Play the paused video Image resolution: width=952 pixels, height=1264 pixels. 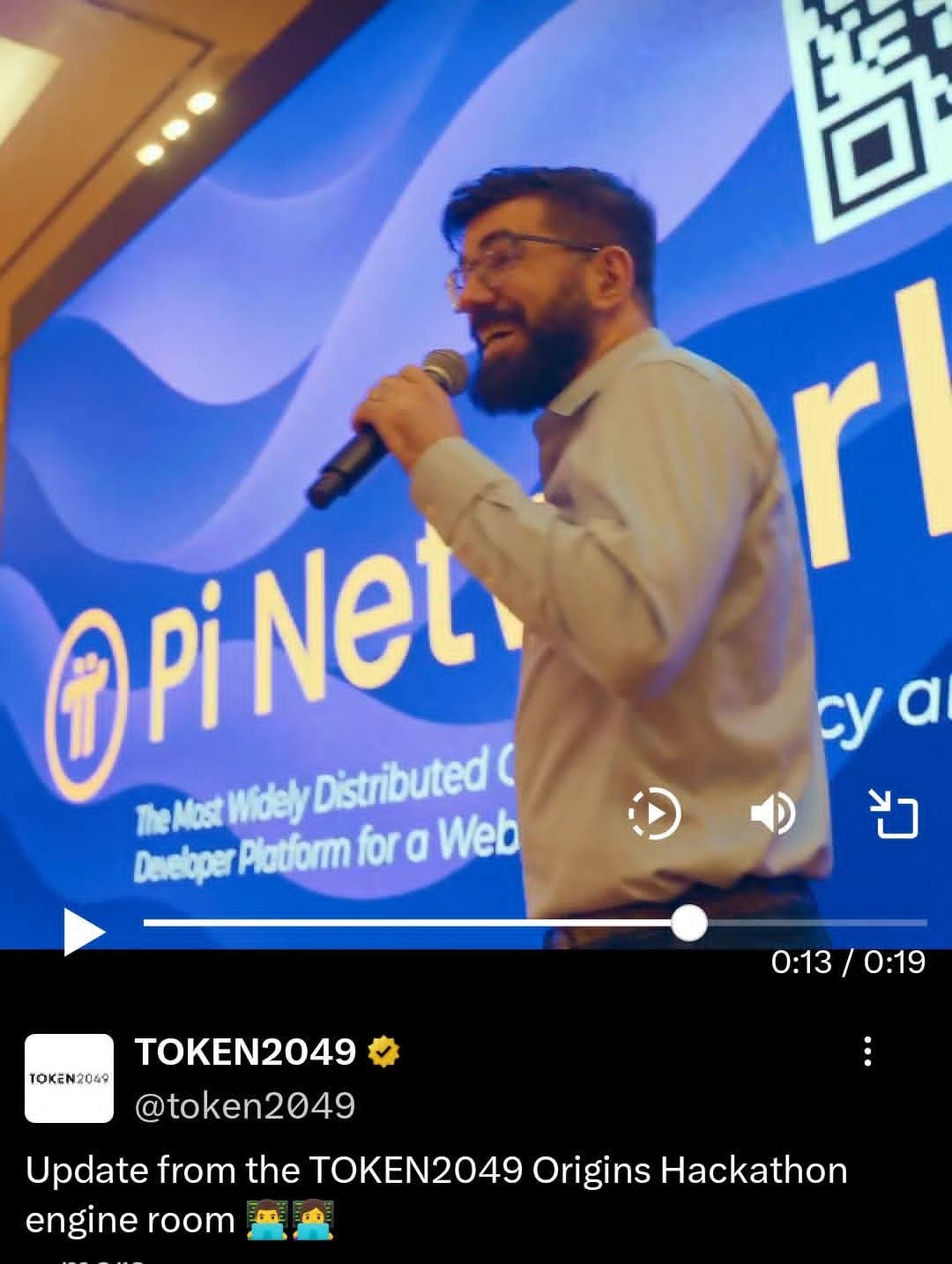coord(83,932)
